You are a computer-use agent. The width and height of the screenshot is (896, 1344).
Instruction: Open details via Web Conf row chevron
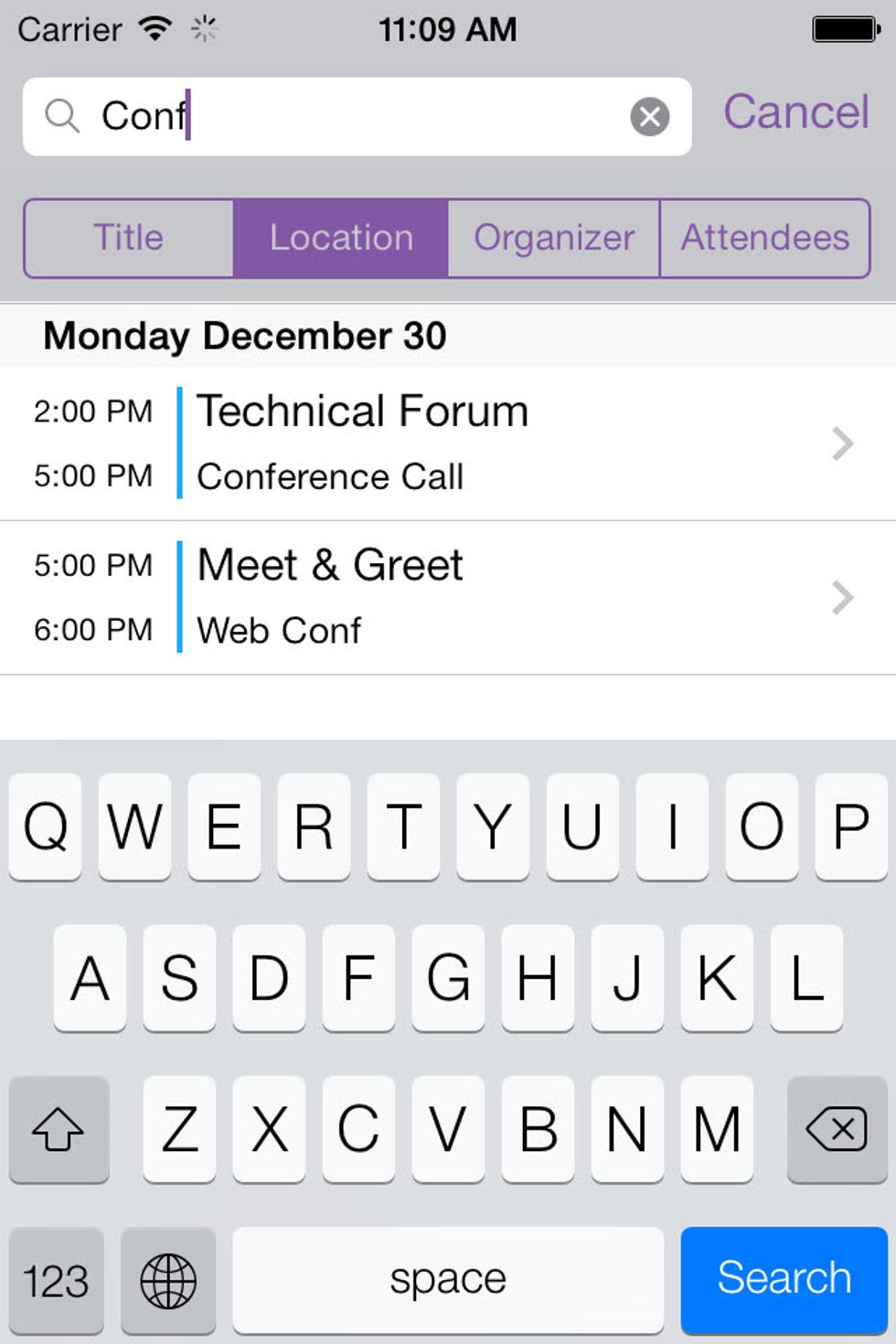click(x=841, y=596)
